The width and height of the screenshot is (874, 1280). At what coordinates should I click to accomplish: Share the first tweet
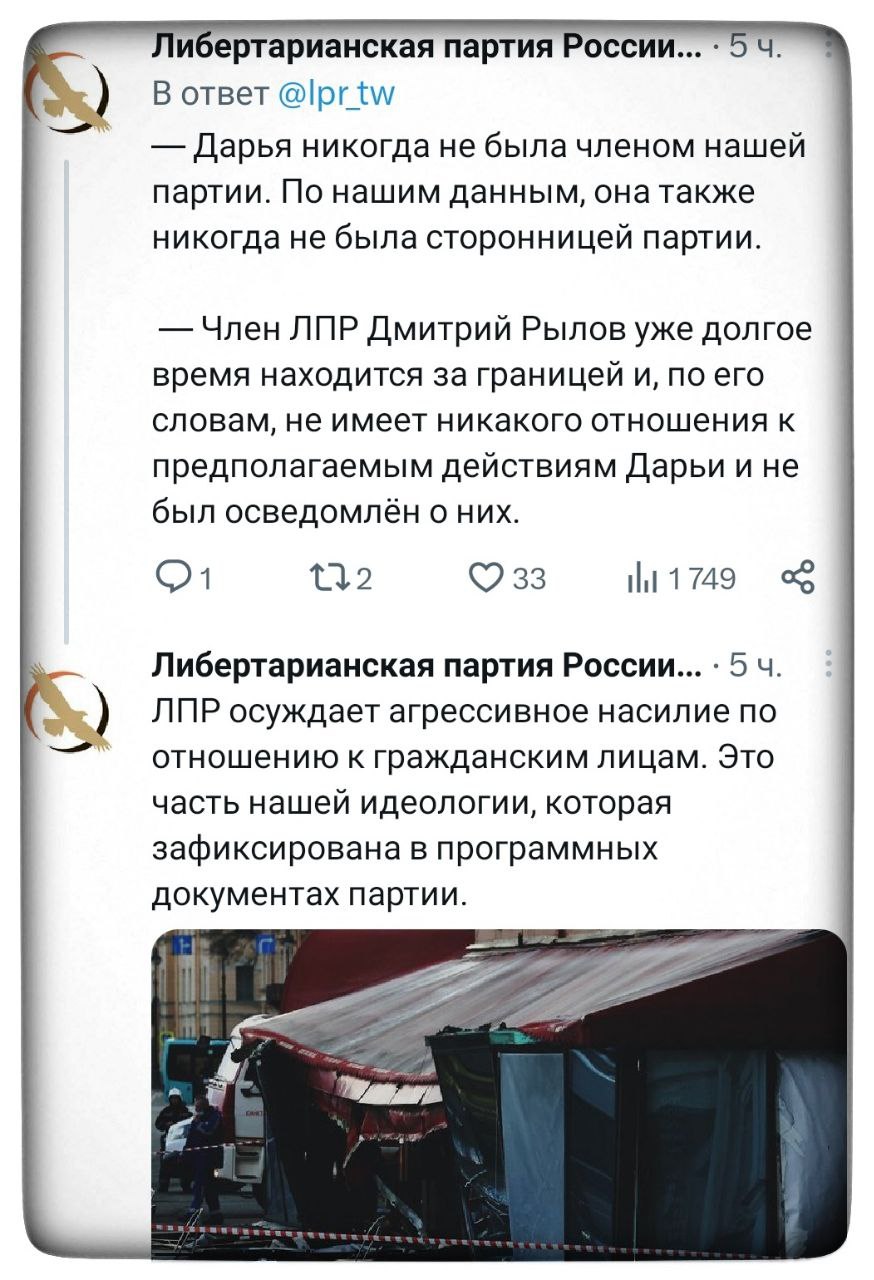point(797,578)
